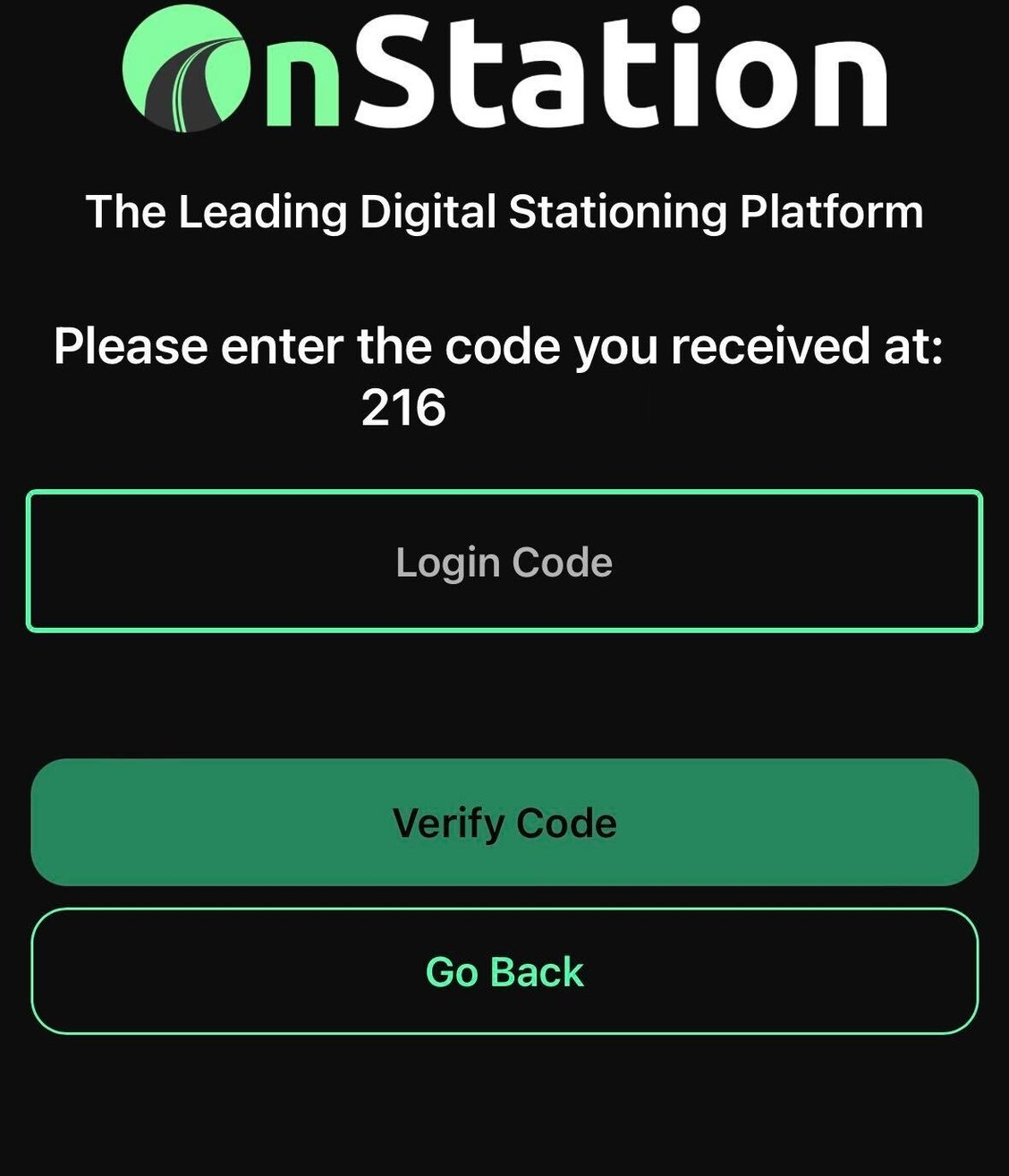The width and height of the screenshot is (1009, 1176).
Task: Click the phone number '216' text
Action: coord(404,409)
